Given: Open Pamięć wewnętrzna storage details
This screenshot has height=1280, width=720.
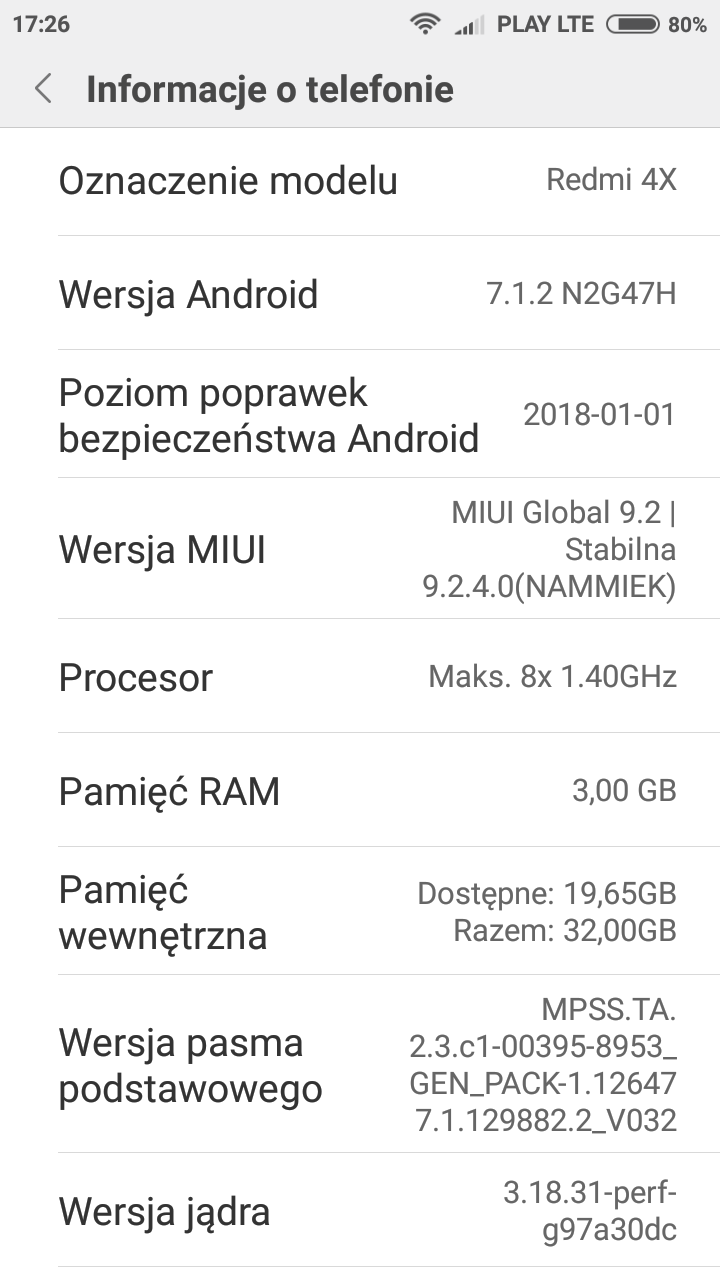Looking at the screenshot, I should point(360,912).
